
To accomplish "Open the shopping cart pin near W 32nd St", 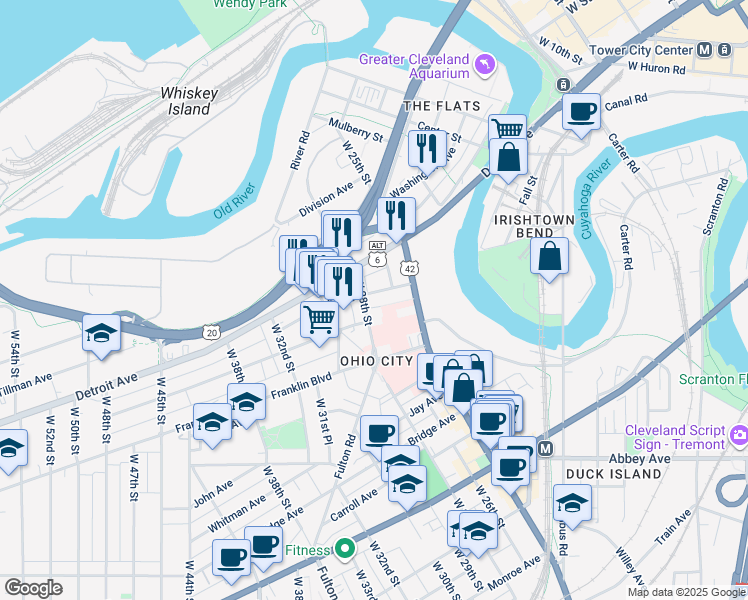I will [x=320, y=322].
